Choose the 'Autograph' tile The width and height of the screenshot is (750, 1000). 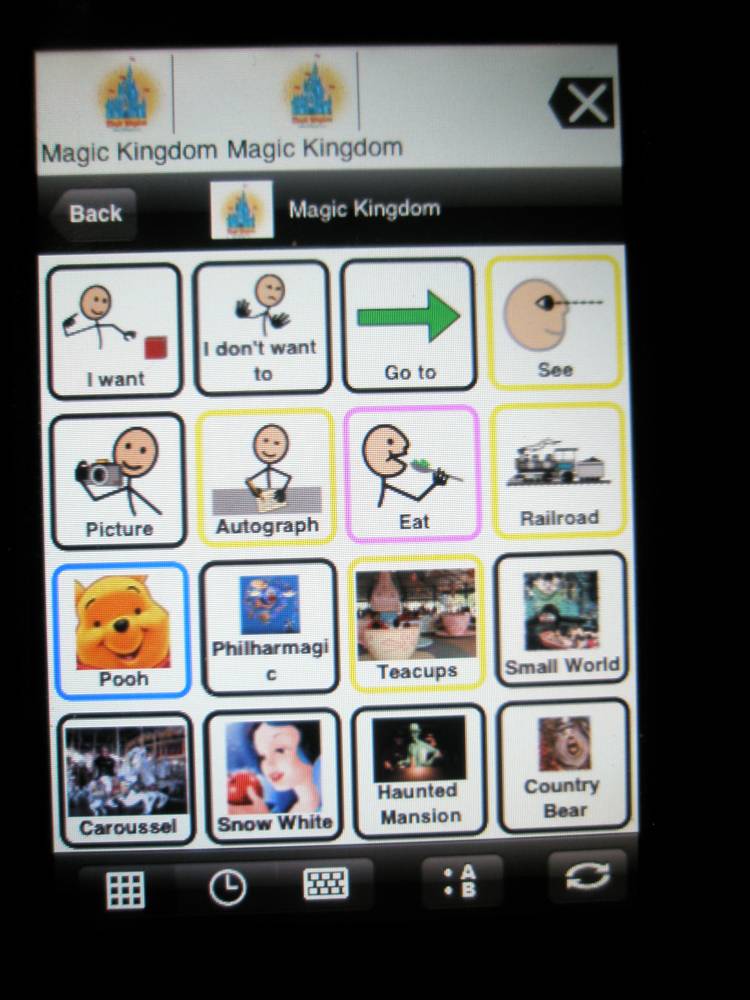coord(266,477)
